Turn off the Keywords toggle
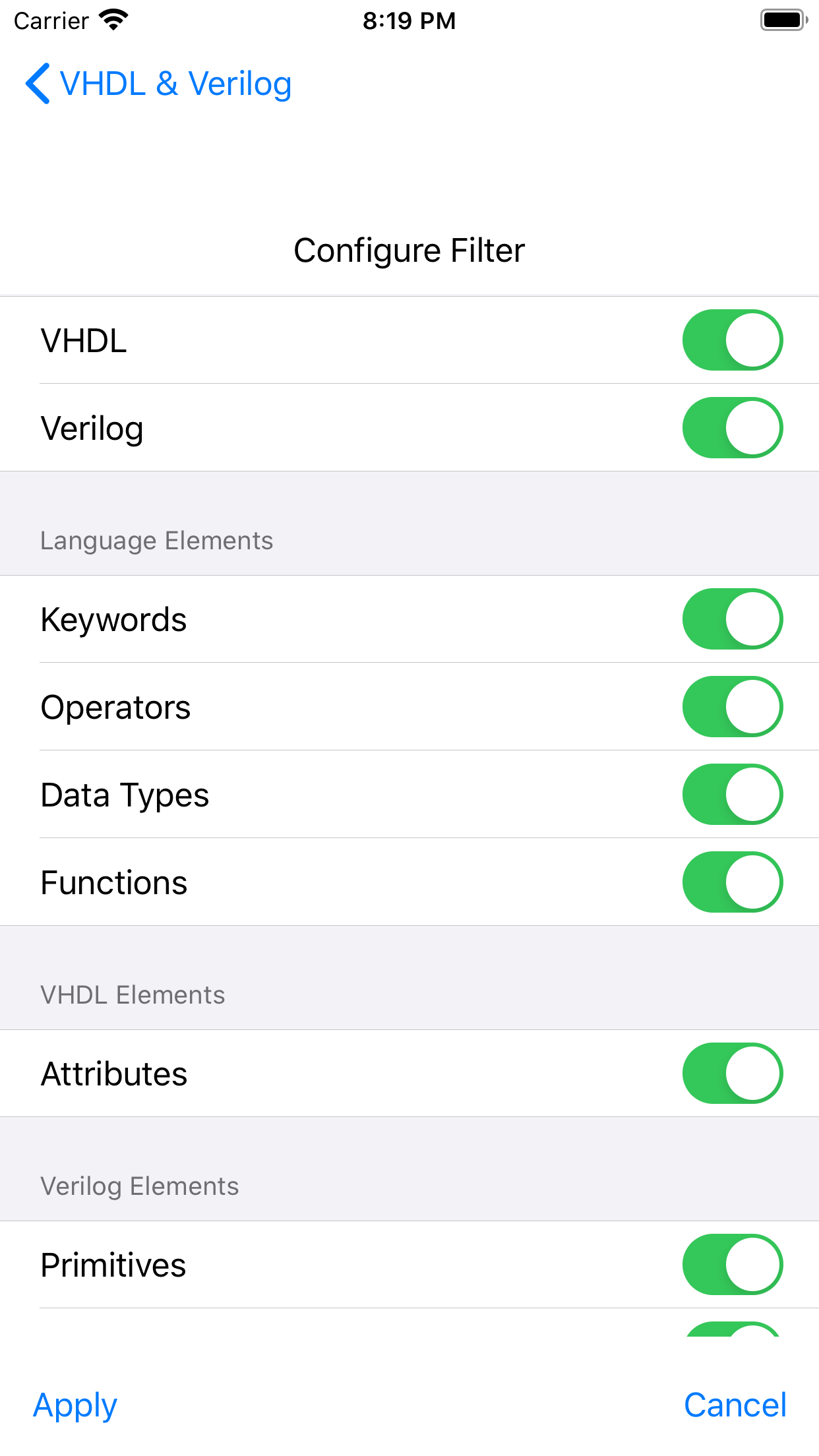Screen dimensions: 819x1456 pyautogui.click(x=733, y=619)
